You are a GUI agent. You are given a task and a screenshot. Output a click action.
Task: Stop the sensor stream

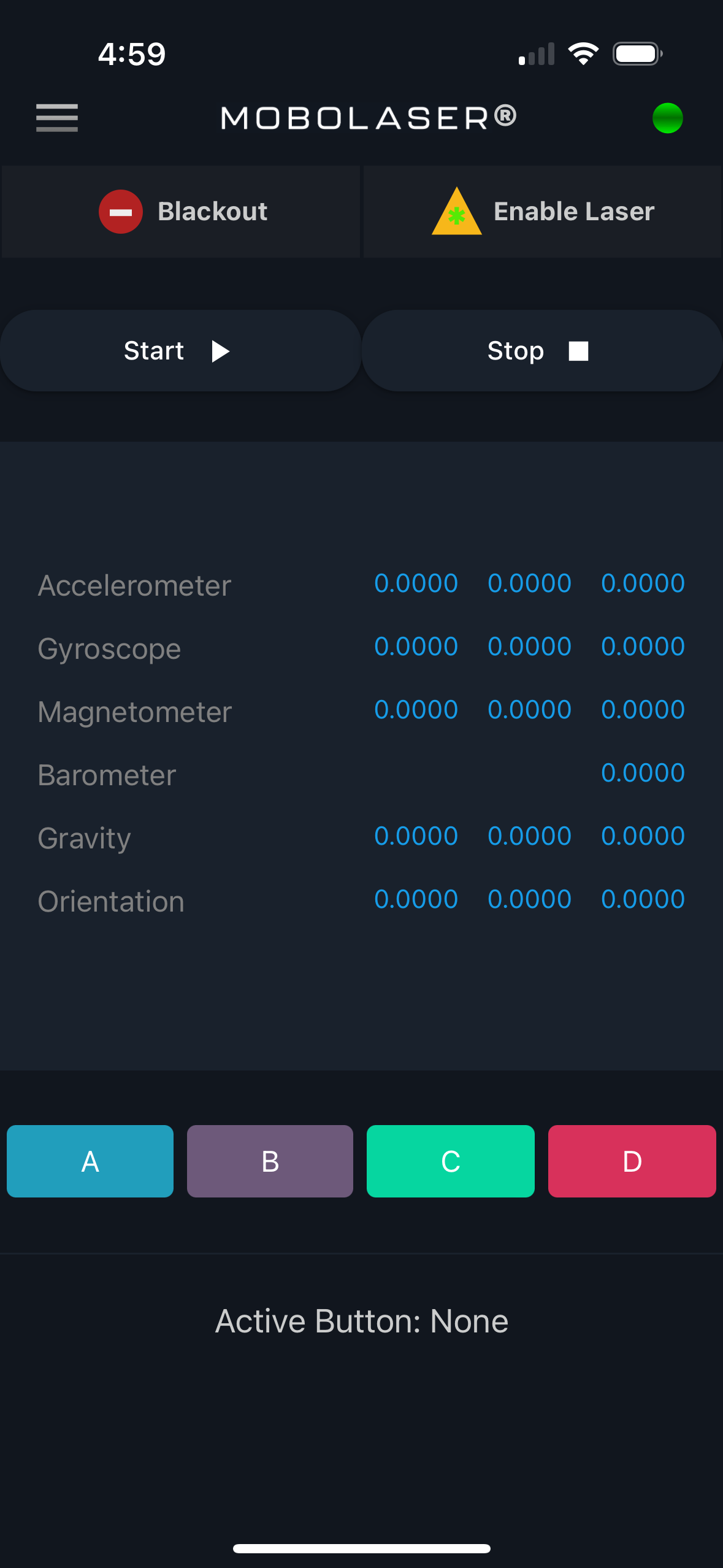[541, 351]
